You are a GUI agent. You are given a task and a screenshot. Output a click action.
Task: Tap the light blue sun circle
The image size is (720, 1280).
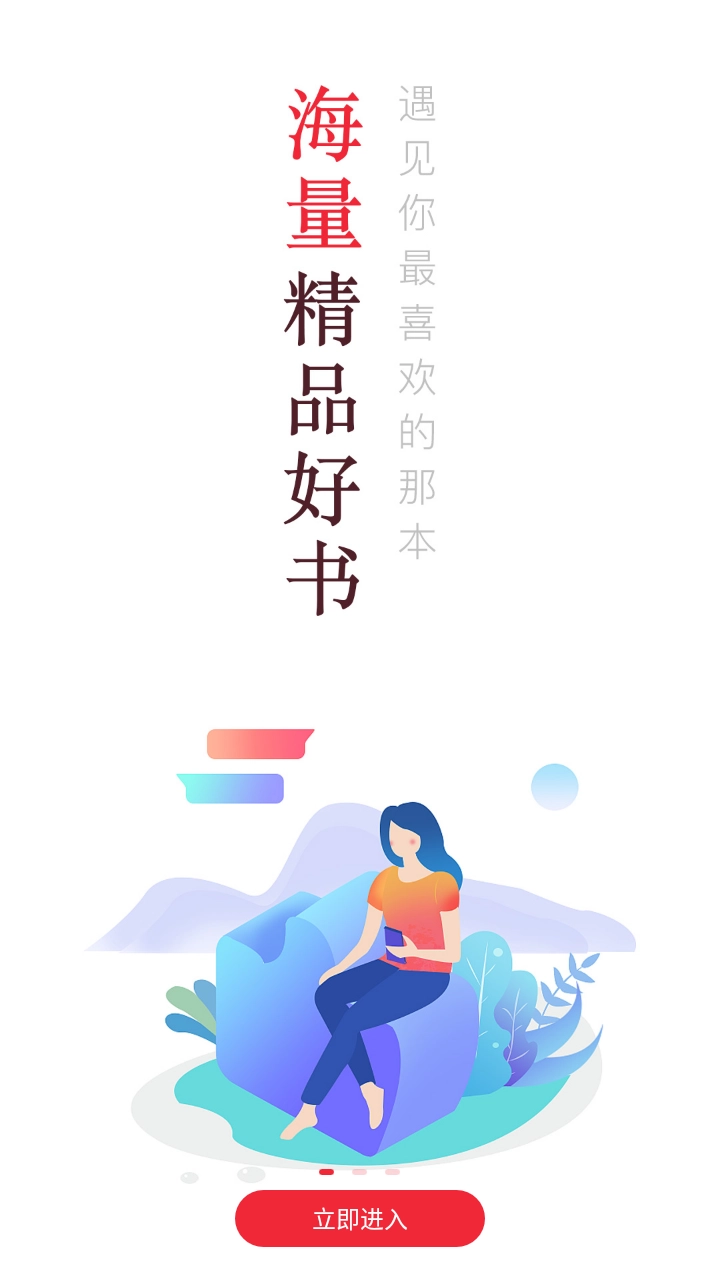pos(554,789)
